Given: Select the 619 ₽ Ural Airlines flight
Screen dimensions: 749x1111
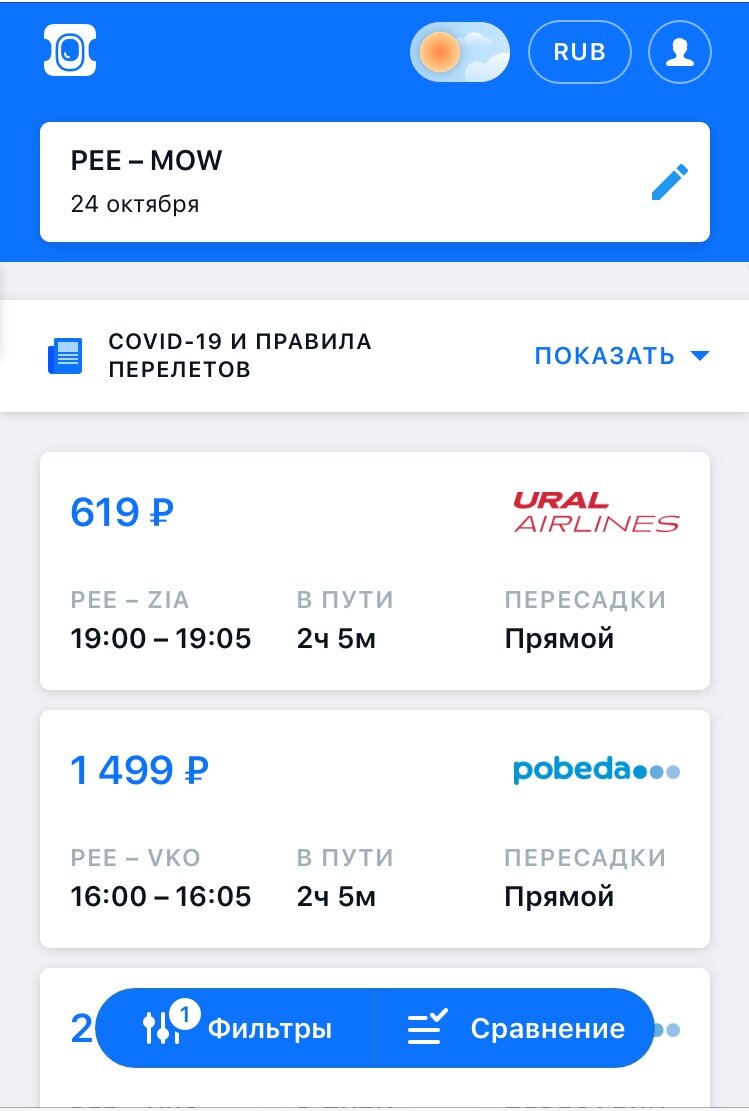Looking at the screenshot, I should coord(374,570).
